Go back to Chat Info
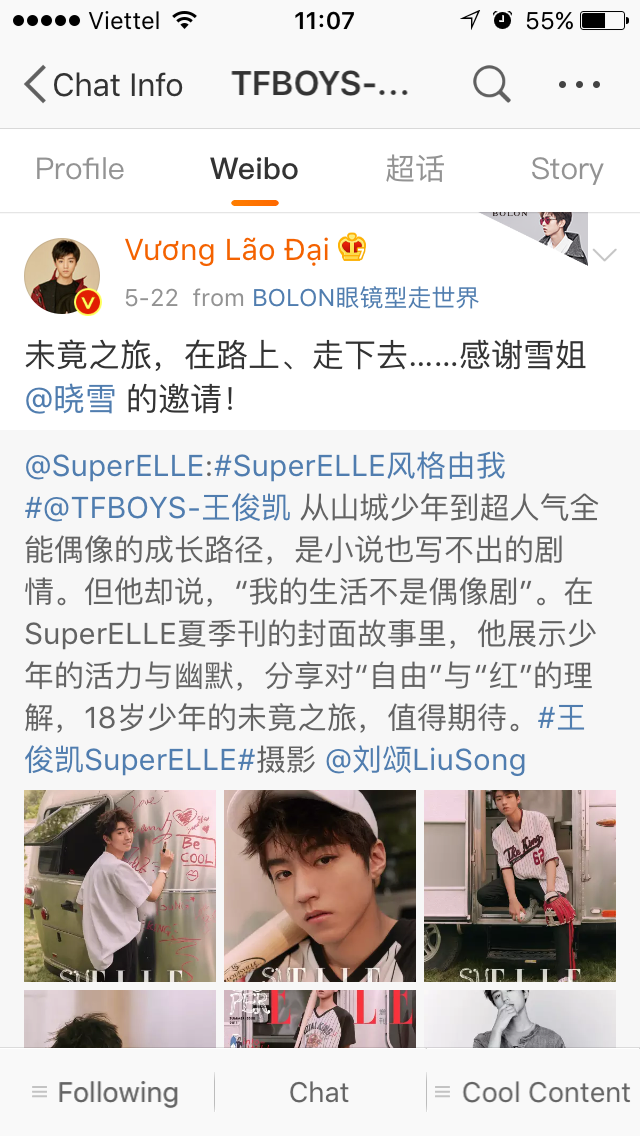The image size is (640, 1136). coord(103,85)
